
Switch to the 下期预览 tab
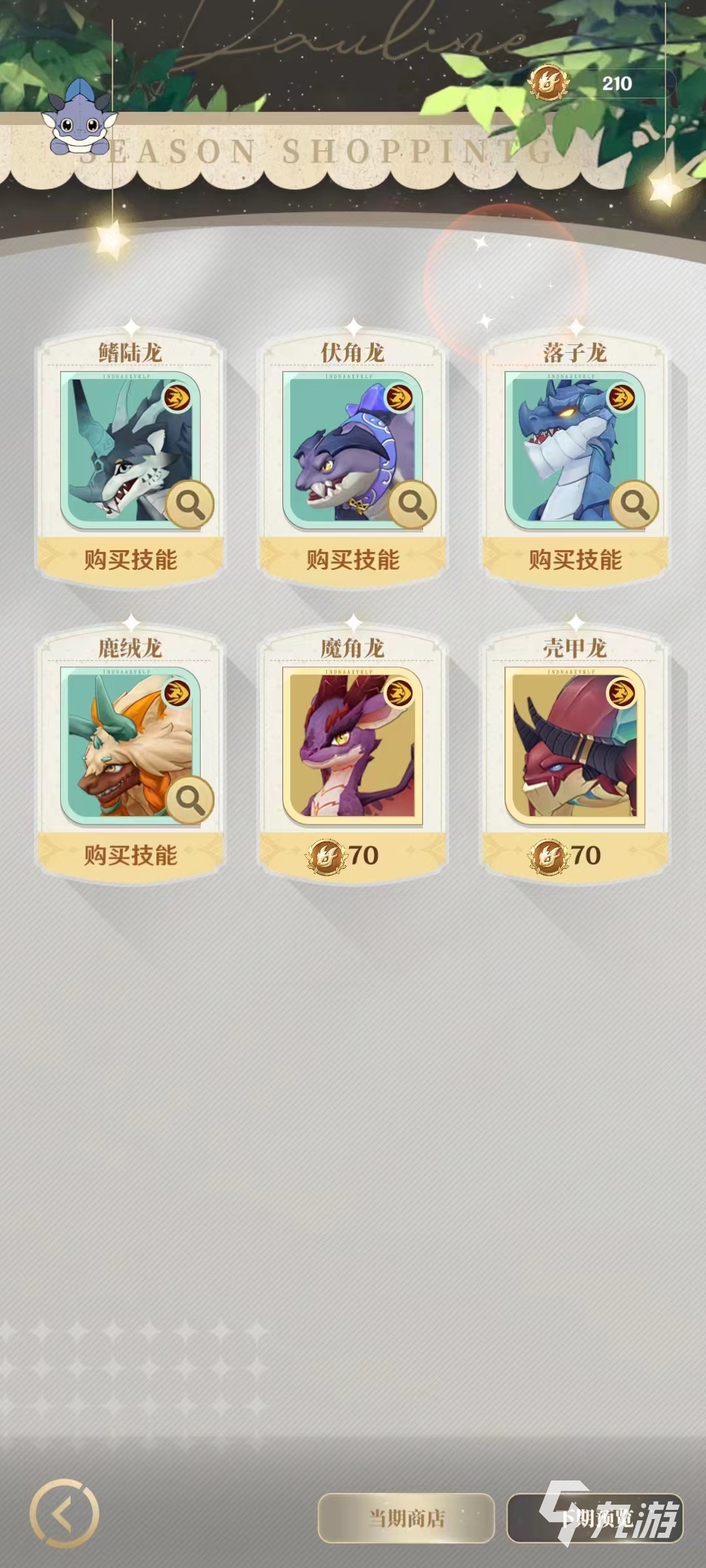[595, 1517]
